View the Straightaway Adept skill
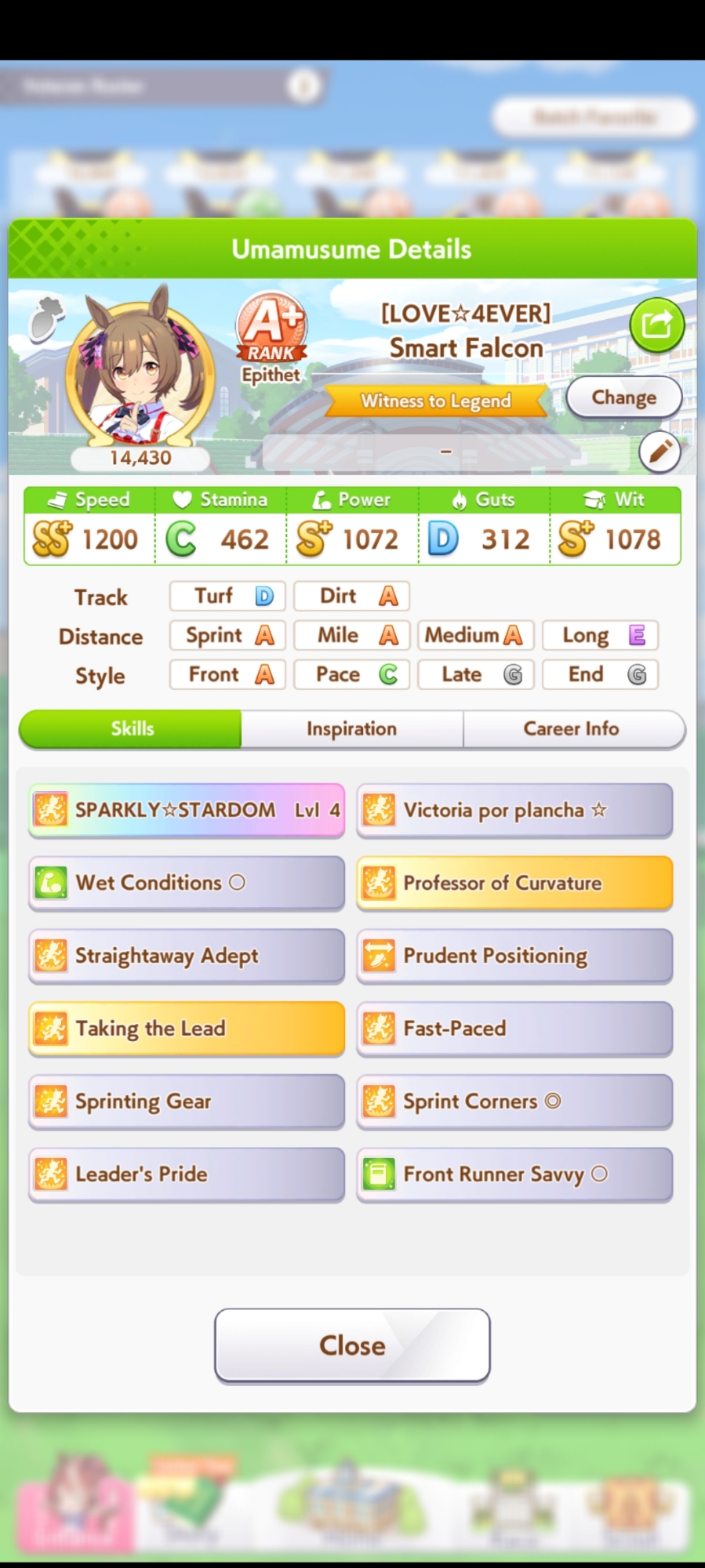The width and height of the screenshot is (705, 1568). coord(187,956)
